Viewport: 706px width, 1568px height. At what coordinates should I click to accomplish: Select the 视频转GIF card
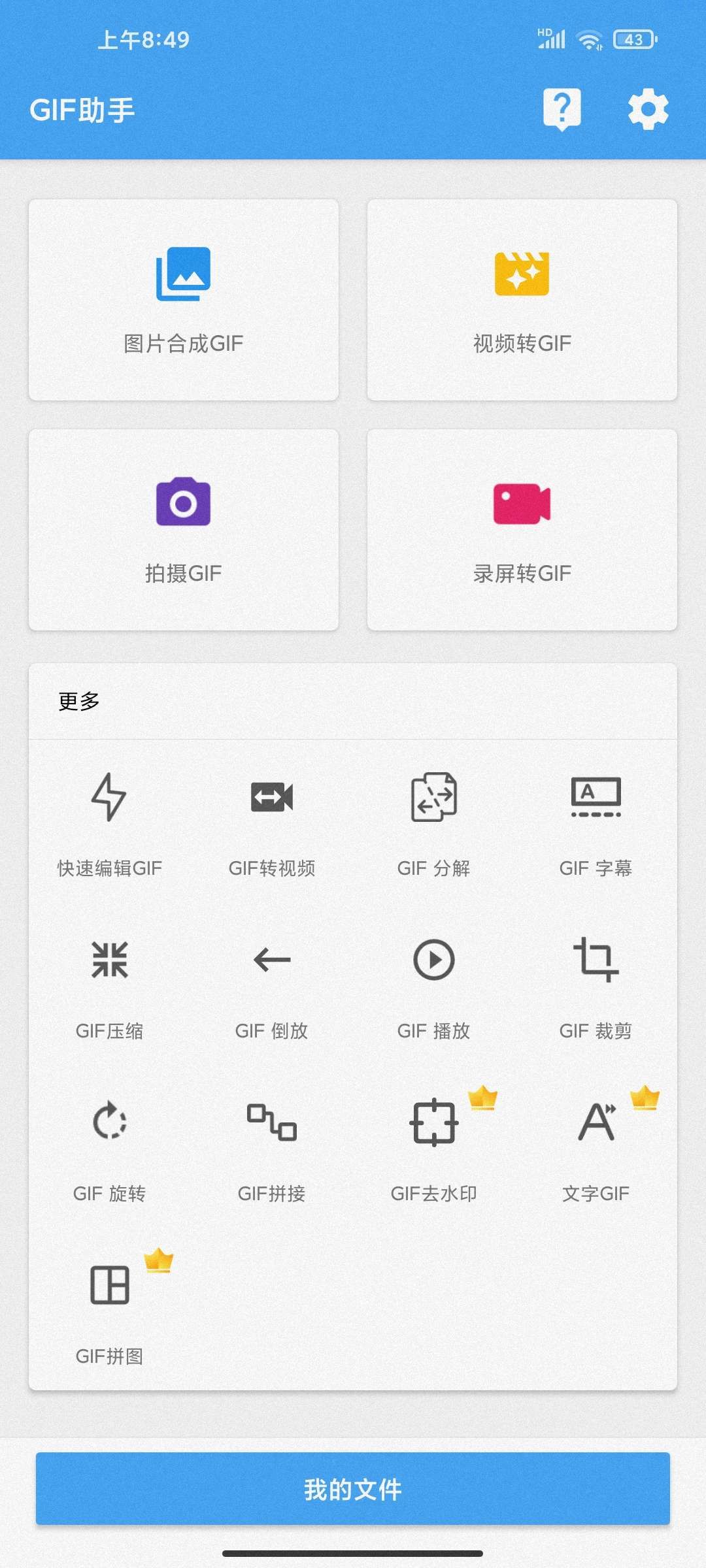[x=522, y=300]
